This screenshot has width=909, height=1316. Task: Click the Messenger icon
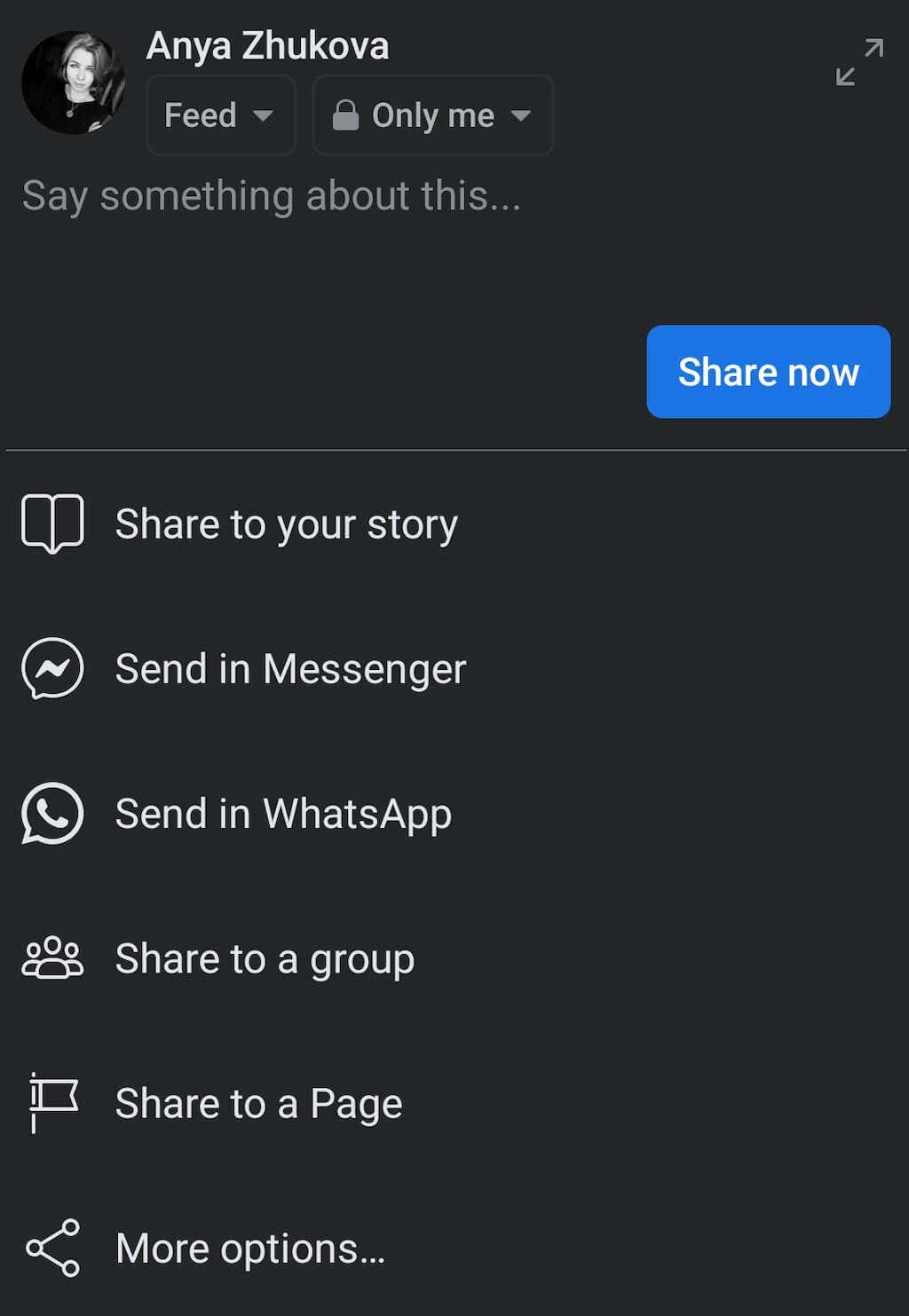click(x=51, y=669)
